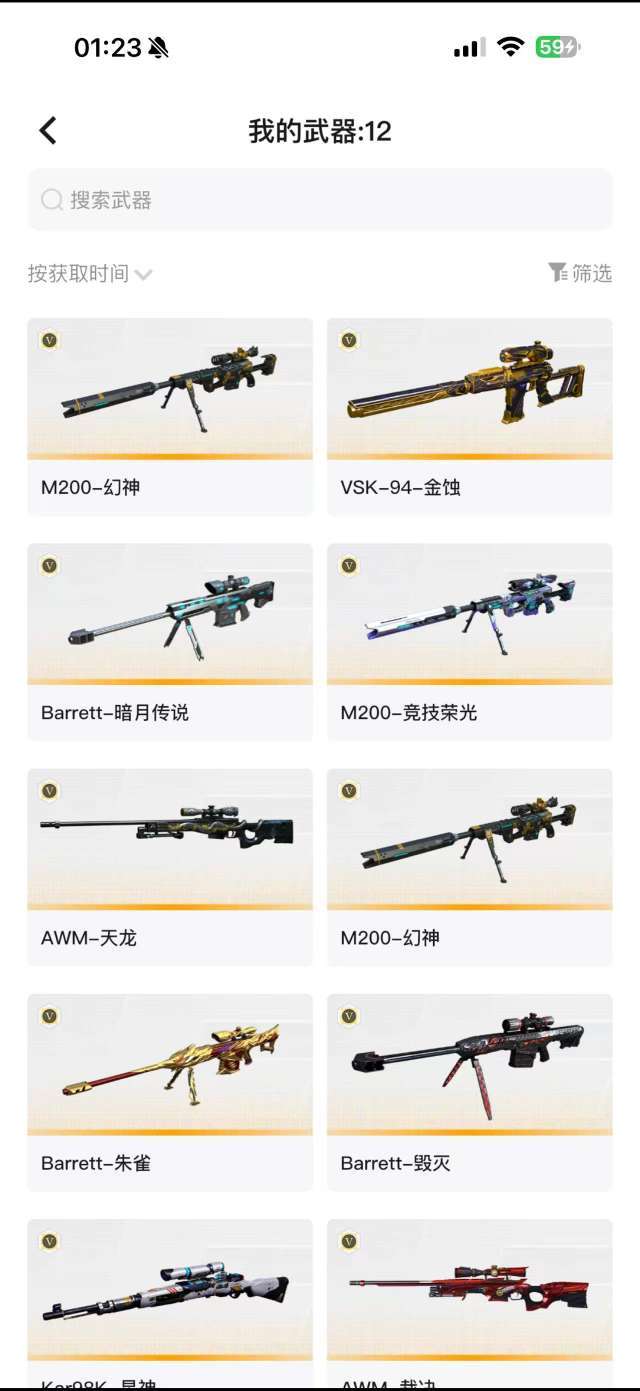This screenshot has height=1391, width=640.
Task: View the M200-竞技荣光 weapon card
Action: [x=469, y=640]
